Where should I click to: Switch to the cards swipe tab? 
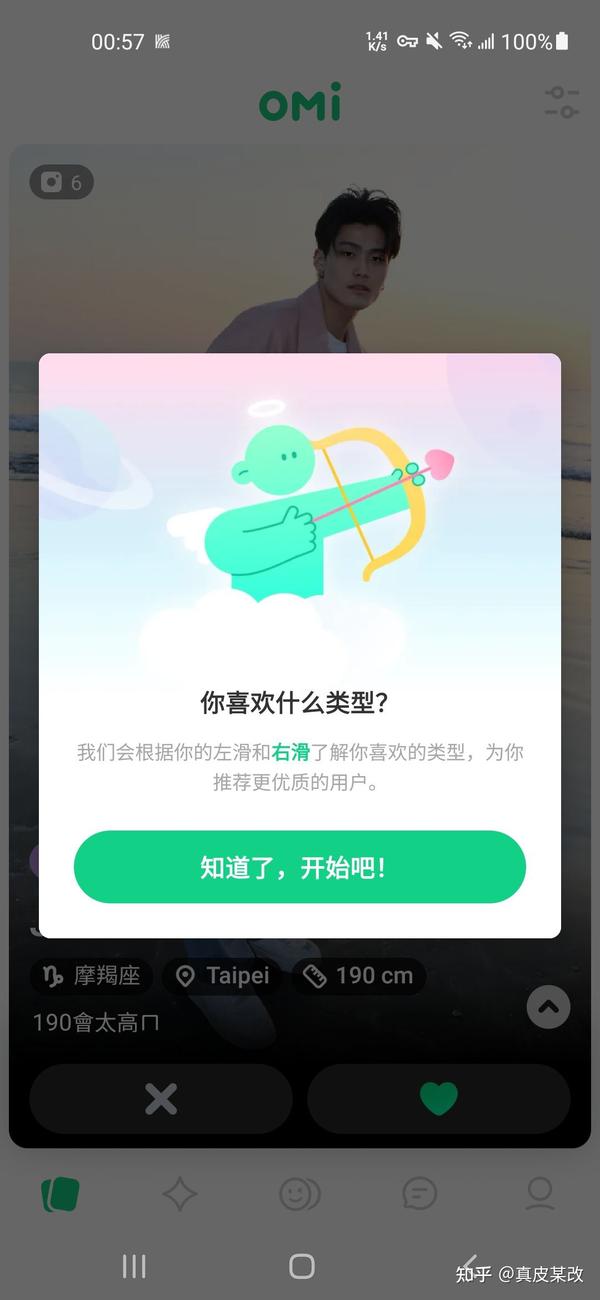click(x=60, y=1193)
